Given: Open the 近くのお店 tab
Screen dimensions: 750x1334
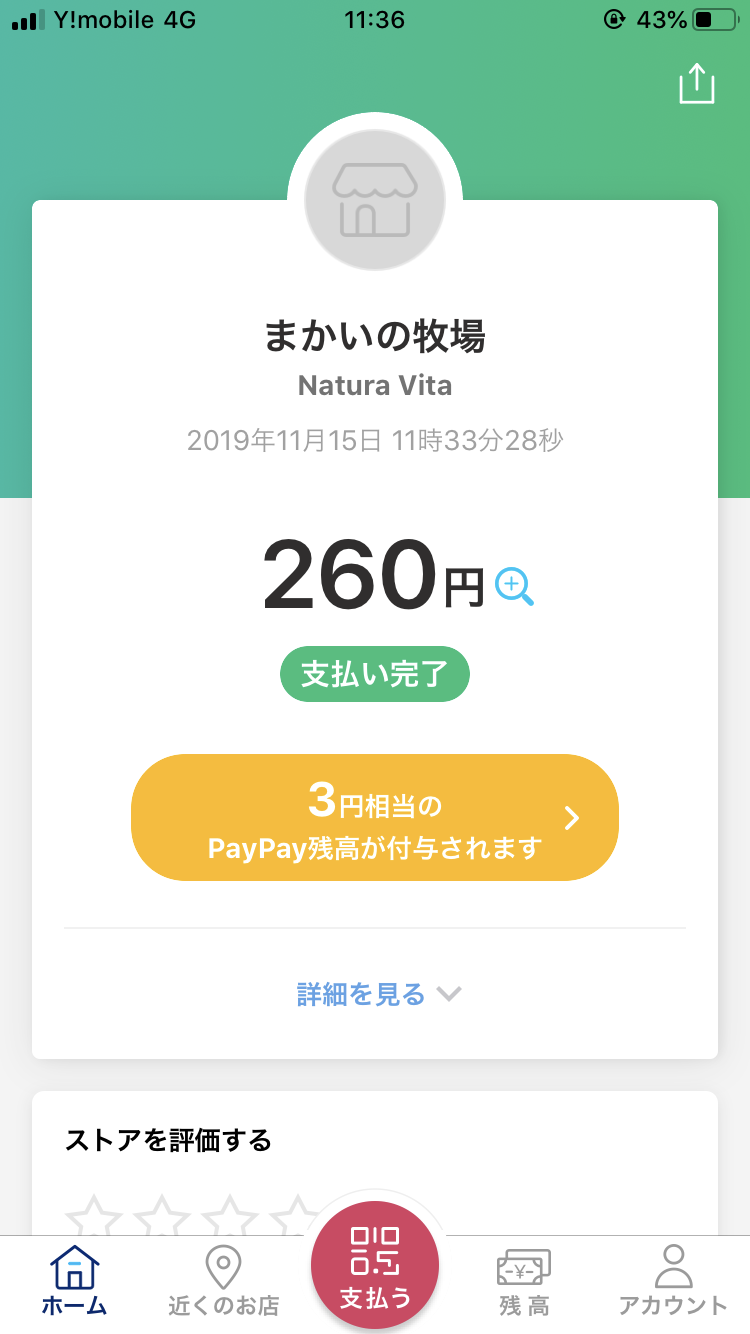Looking at the screenshot, I should pyautogui.click(x=224, y=1281).
